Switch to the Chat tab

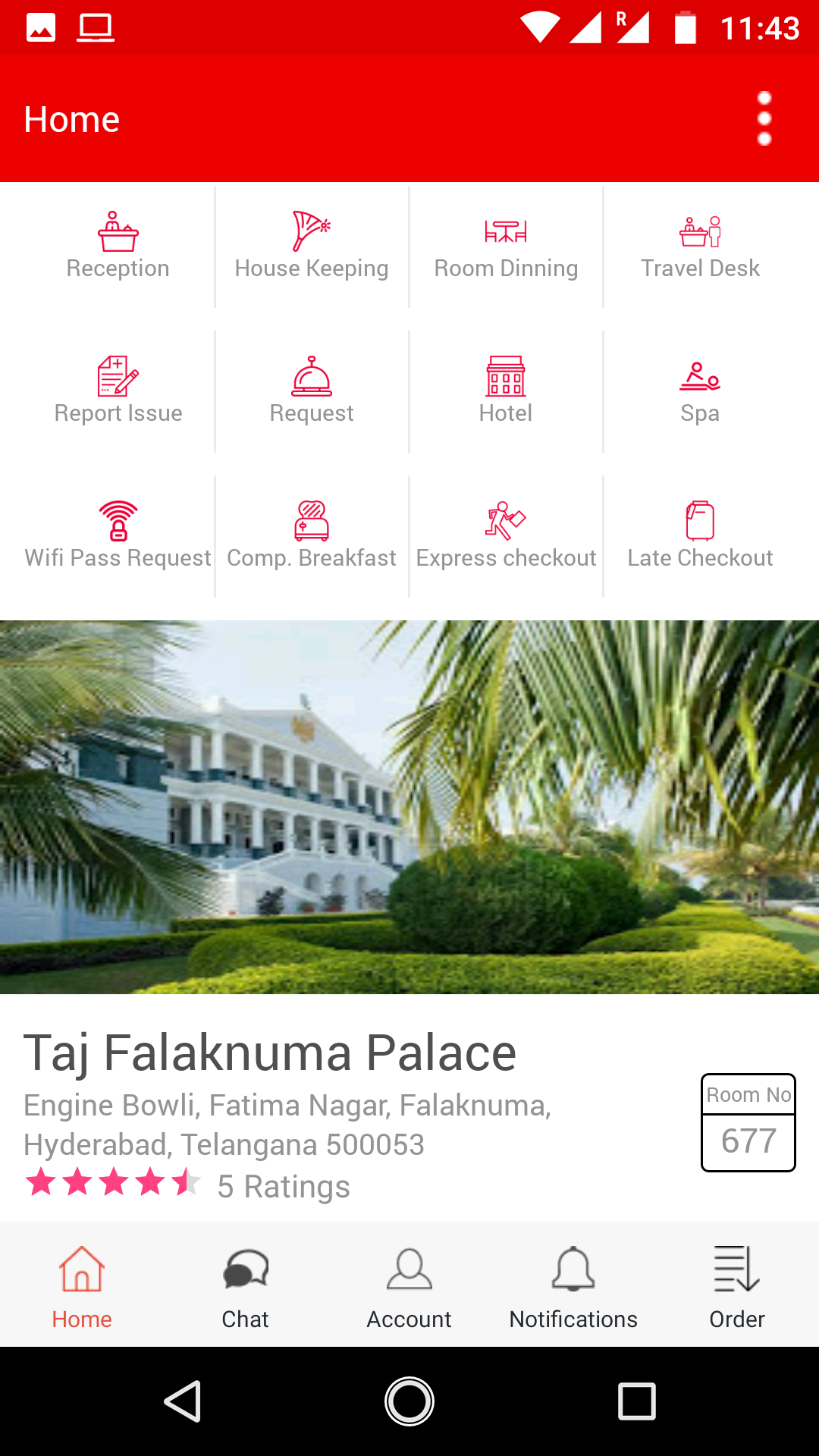pos(246,1287)
